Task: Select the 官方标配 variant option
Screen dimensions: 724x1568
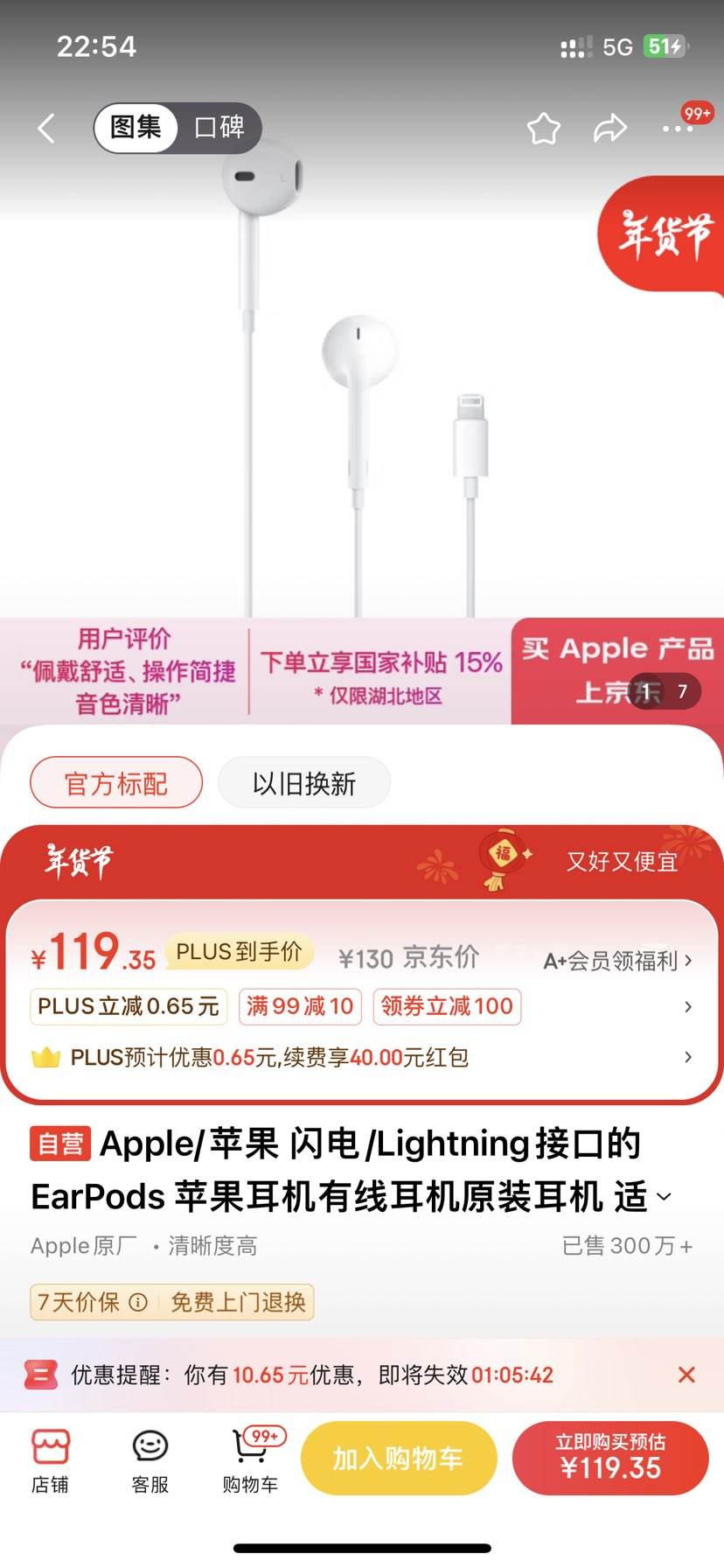Action: point(115,783)
